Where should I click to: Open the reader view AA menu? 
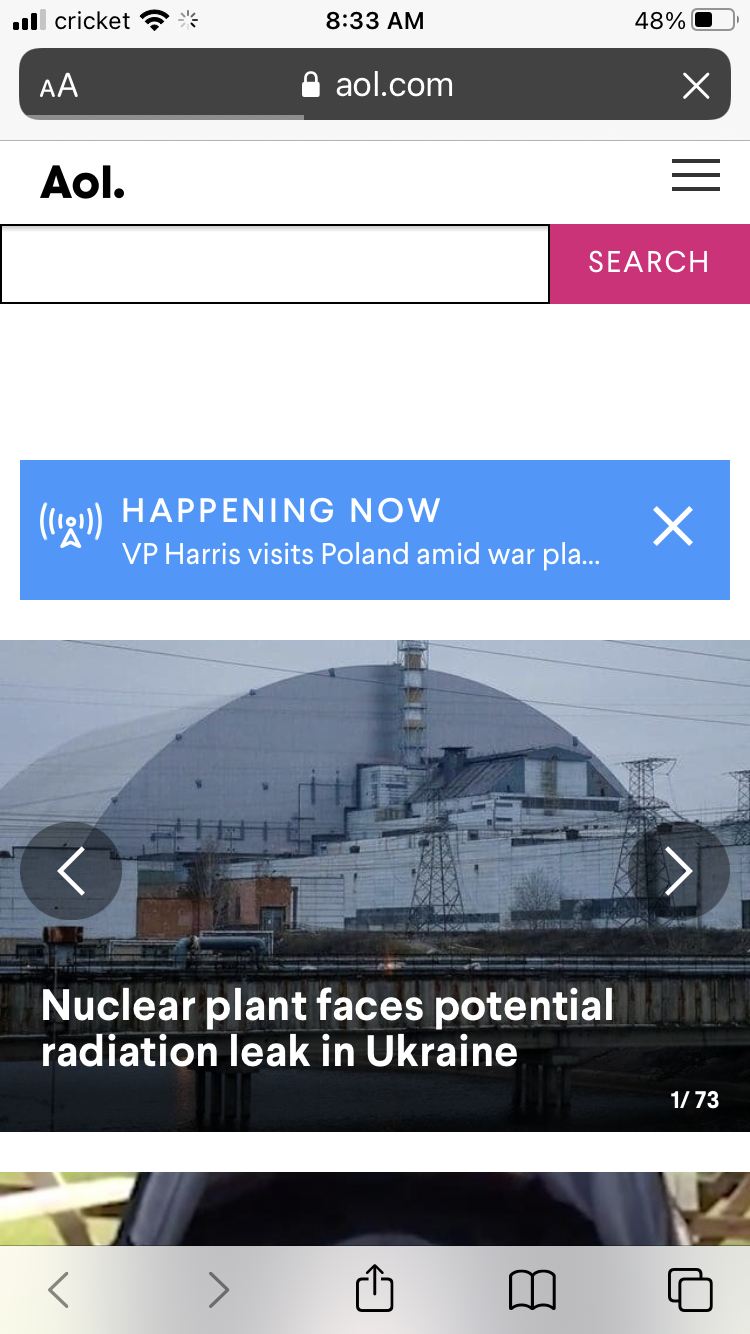tap(59, 85)
